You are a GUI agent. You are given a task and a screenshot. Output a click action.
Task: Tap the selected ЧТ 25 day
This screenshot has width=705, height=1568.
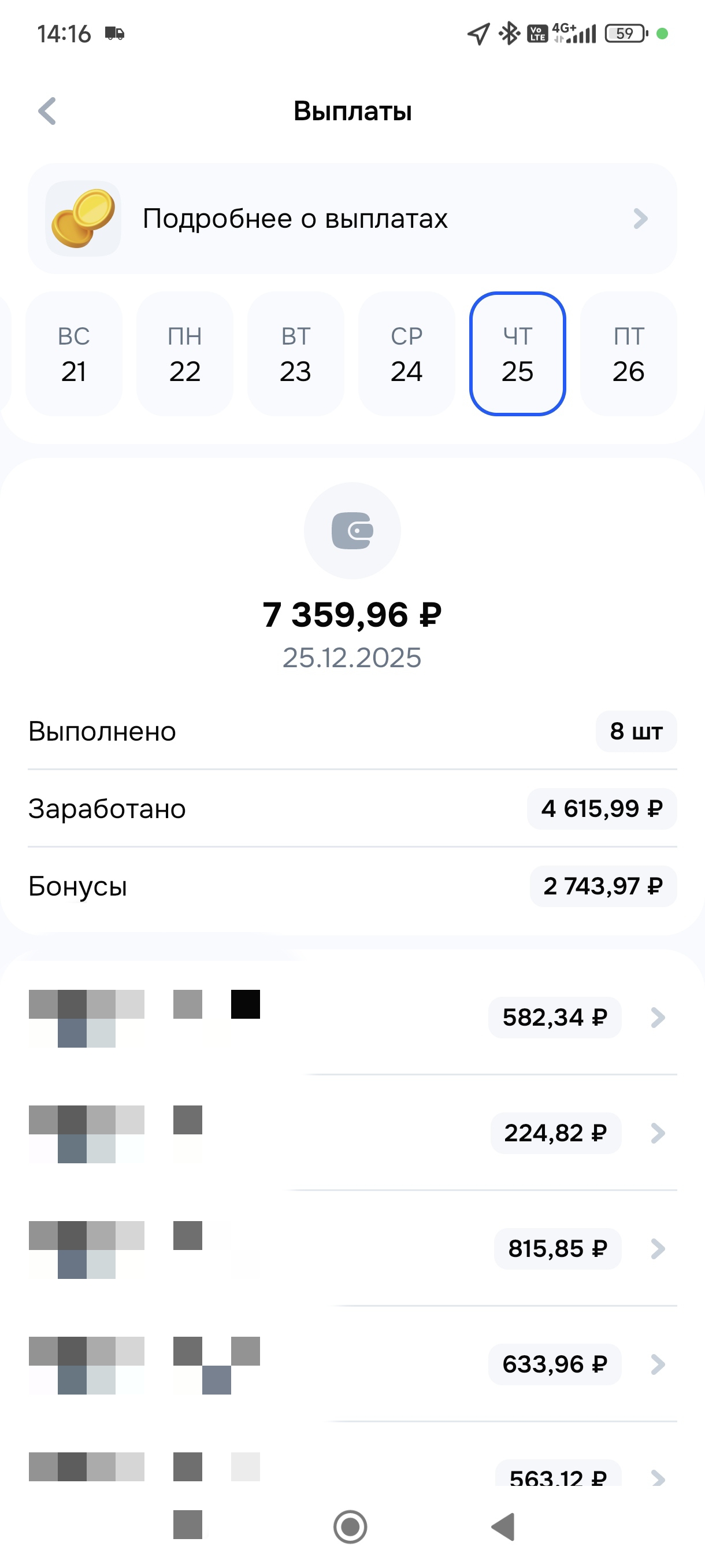click(517, 354)
